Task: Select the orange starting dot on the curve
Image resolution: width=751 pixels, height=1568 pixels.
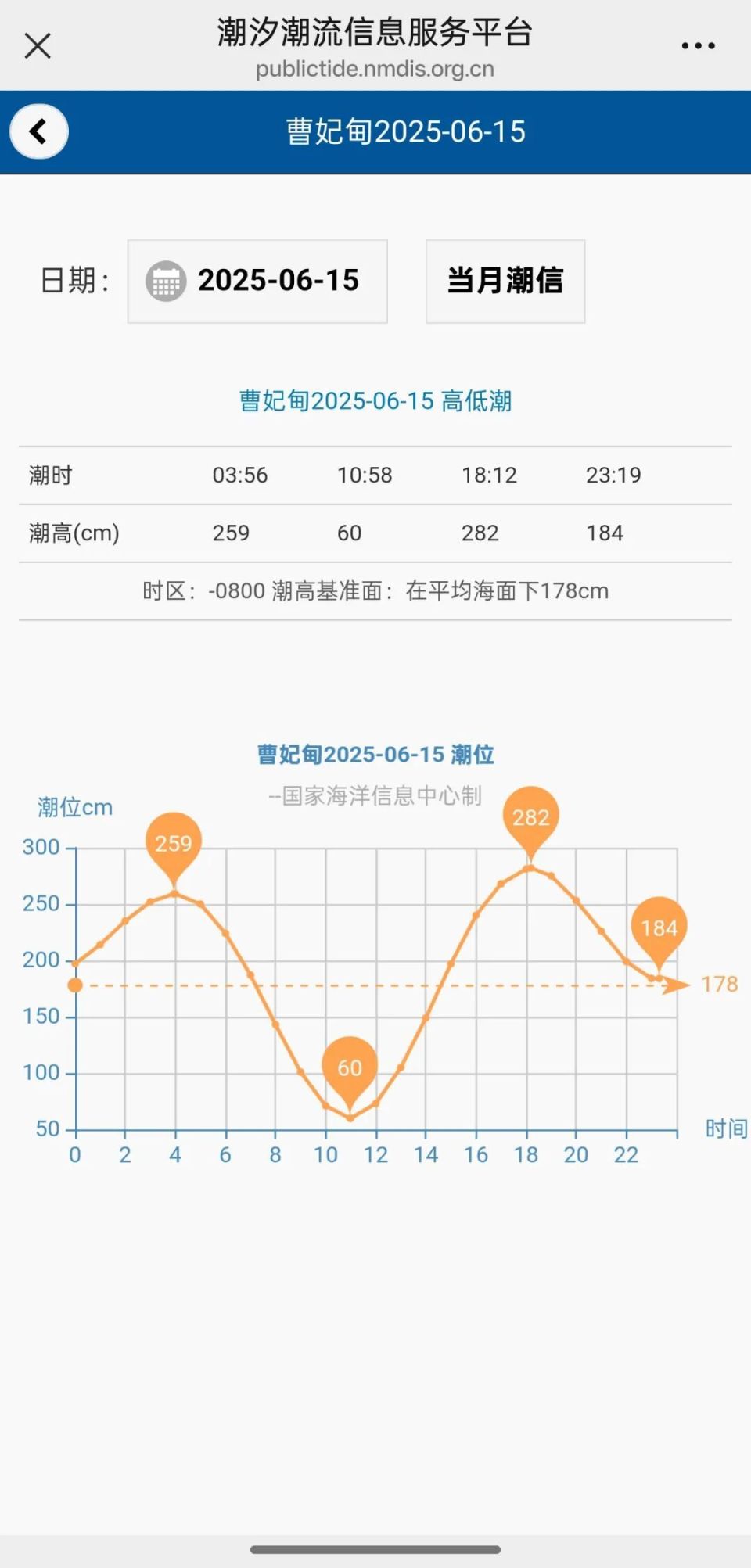Action: 75,985
